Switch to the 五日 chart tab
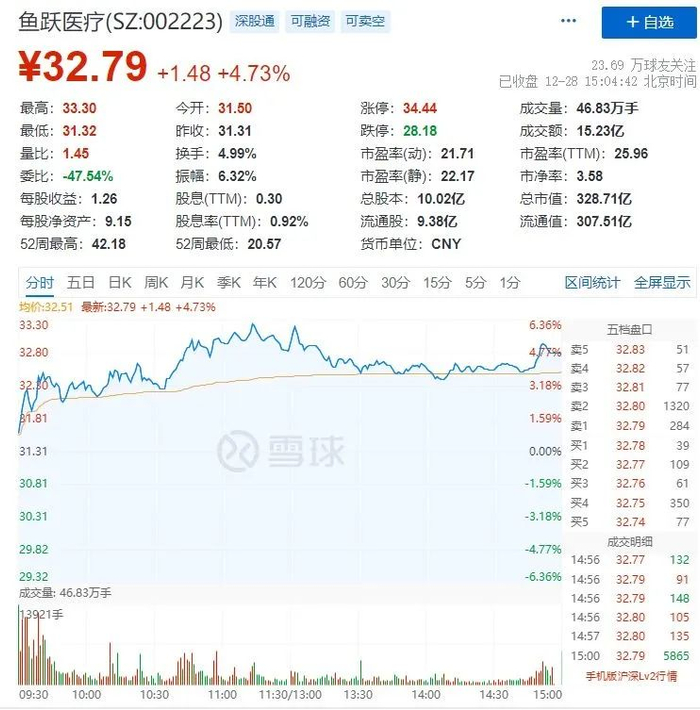 [81, 283]
